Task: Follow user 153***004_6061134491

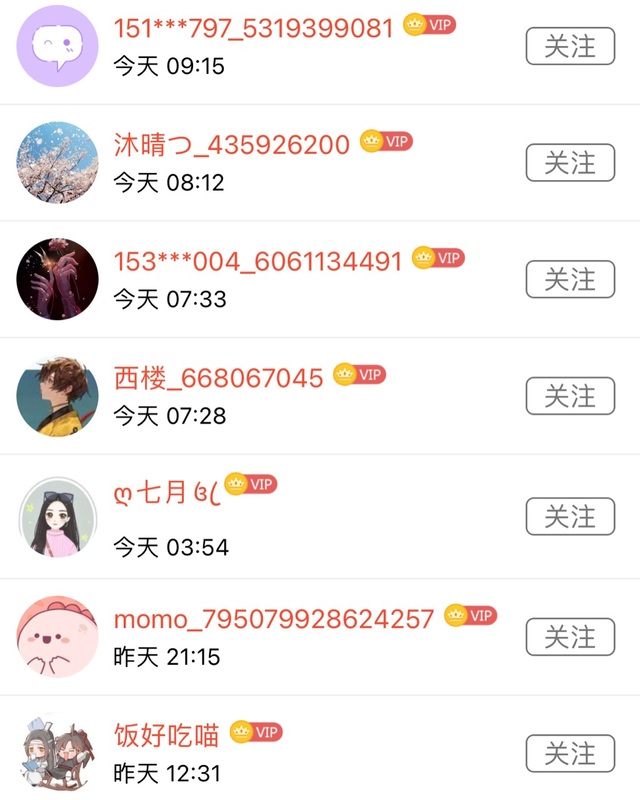Action: (x=570, y=279)
